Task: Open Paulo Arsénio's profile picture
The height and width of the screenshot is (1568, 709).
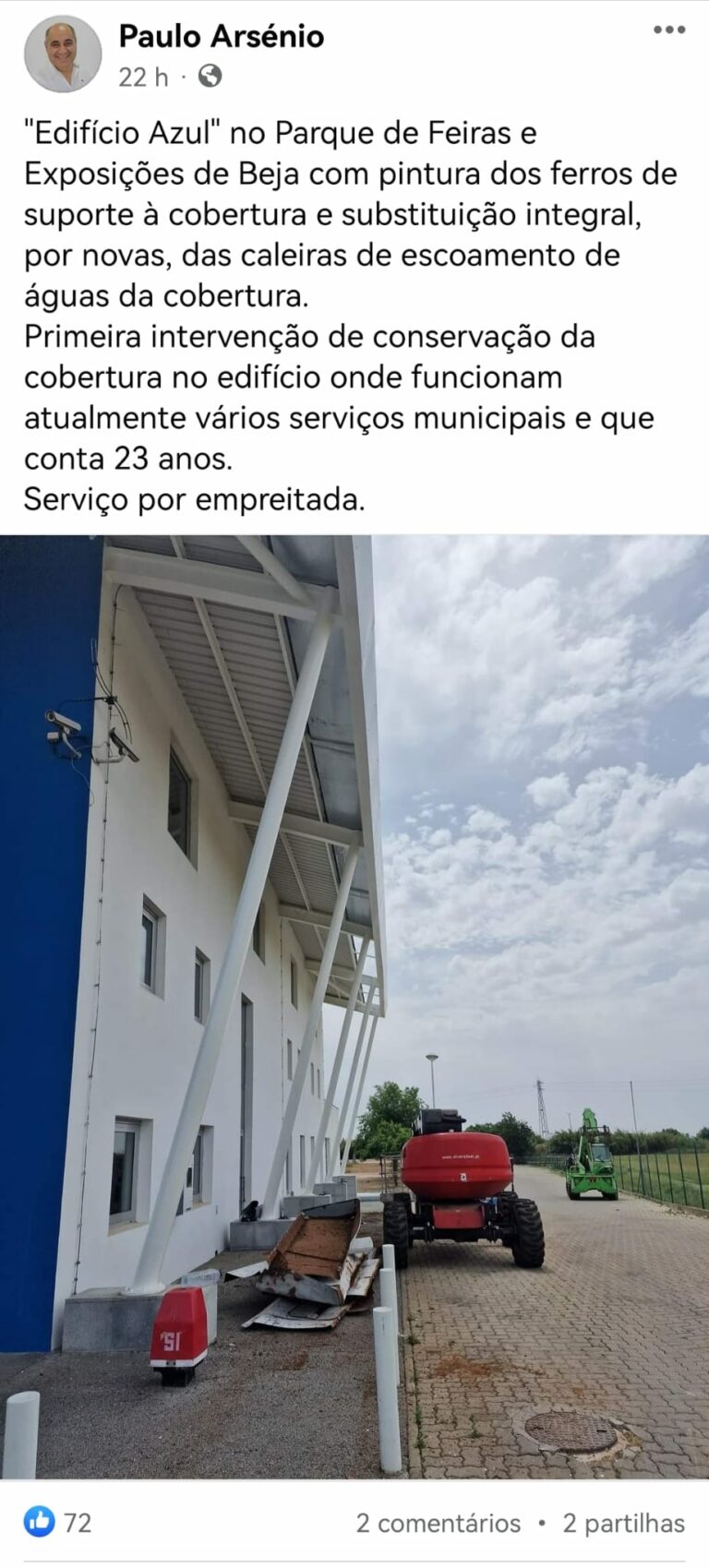Action: (62, 54)
